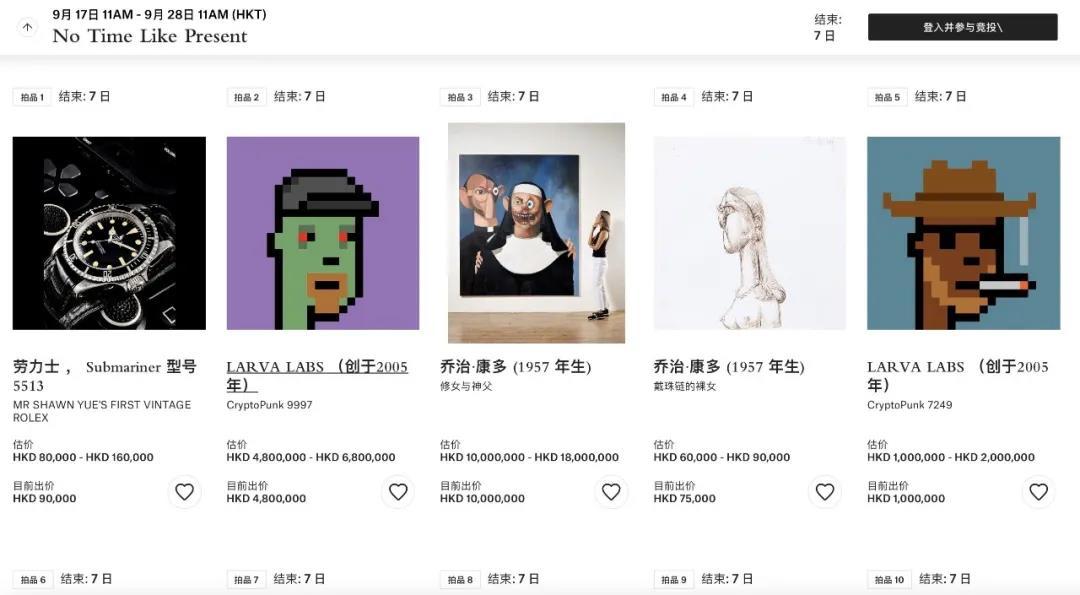
Task: Open the Rolex Submariner 5513 watch image
Action: (x=109, y=233)
